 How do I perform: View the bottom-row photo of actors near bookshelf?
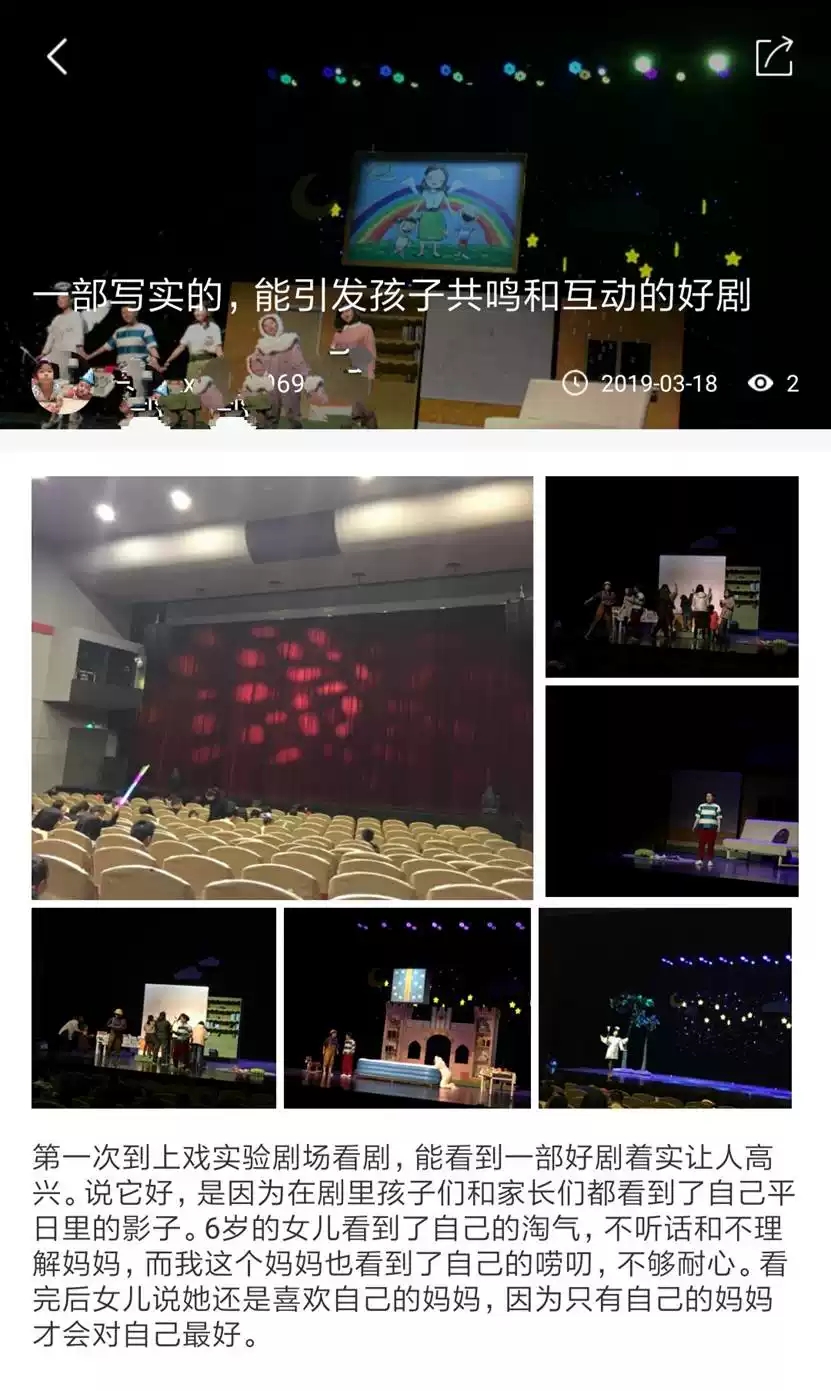coord(154,1007)
